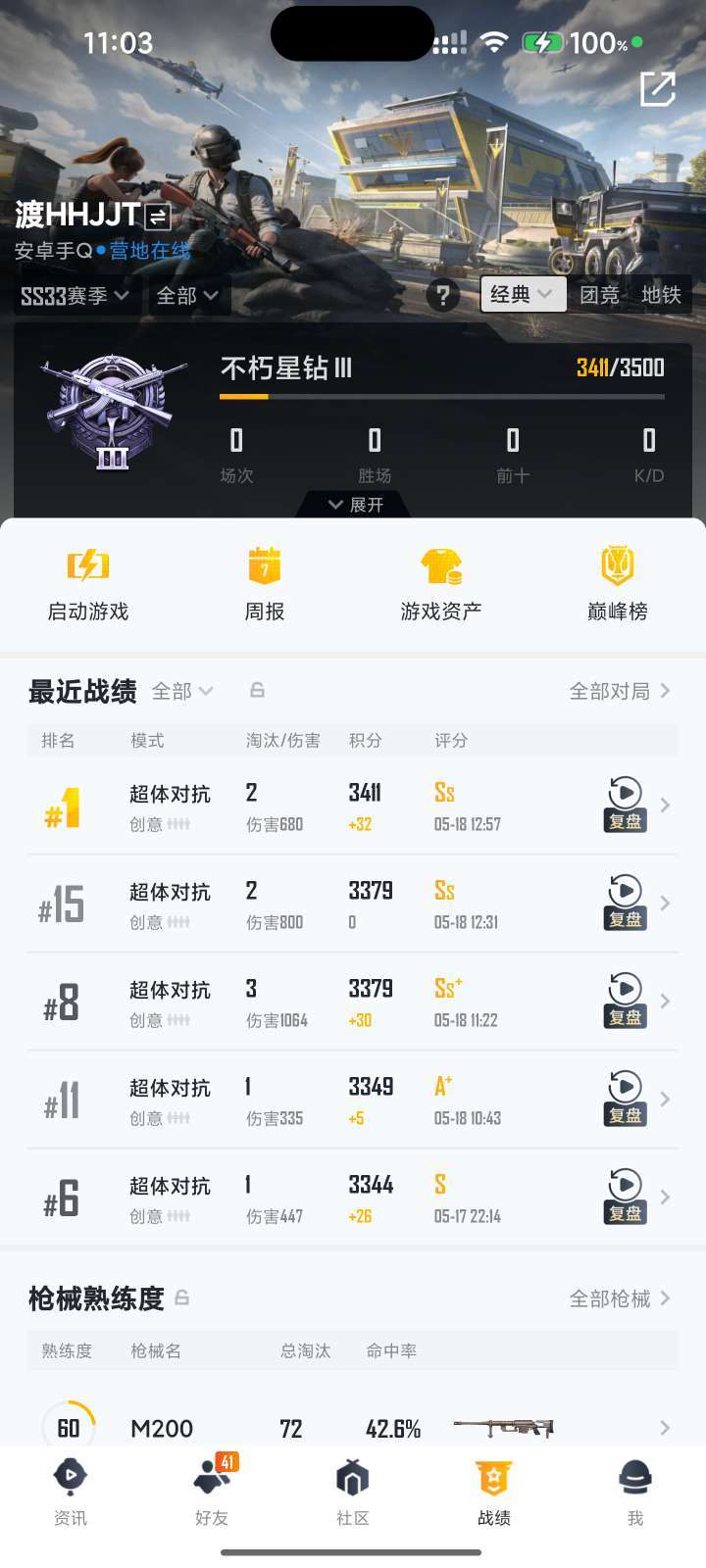
Task: Open the 周报 weekly report
Action: 265,584
